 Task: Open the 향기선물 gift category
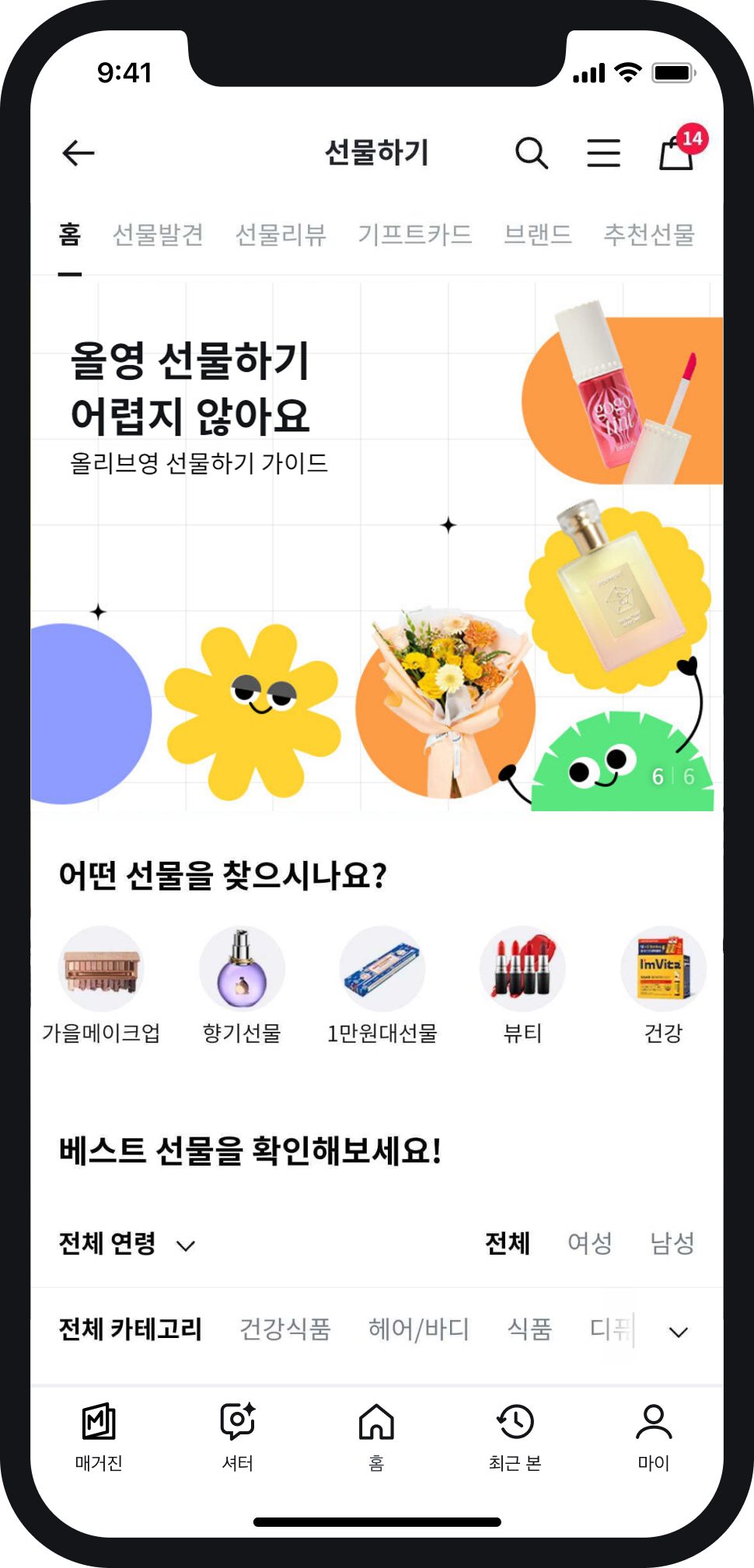(x=242, y=969)
